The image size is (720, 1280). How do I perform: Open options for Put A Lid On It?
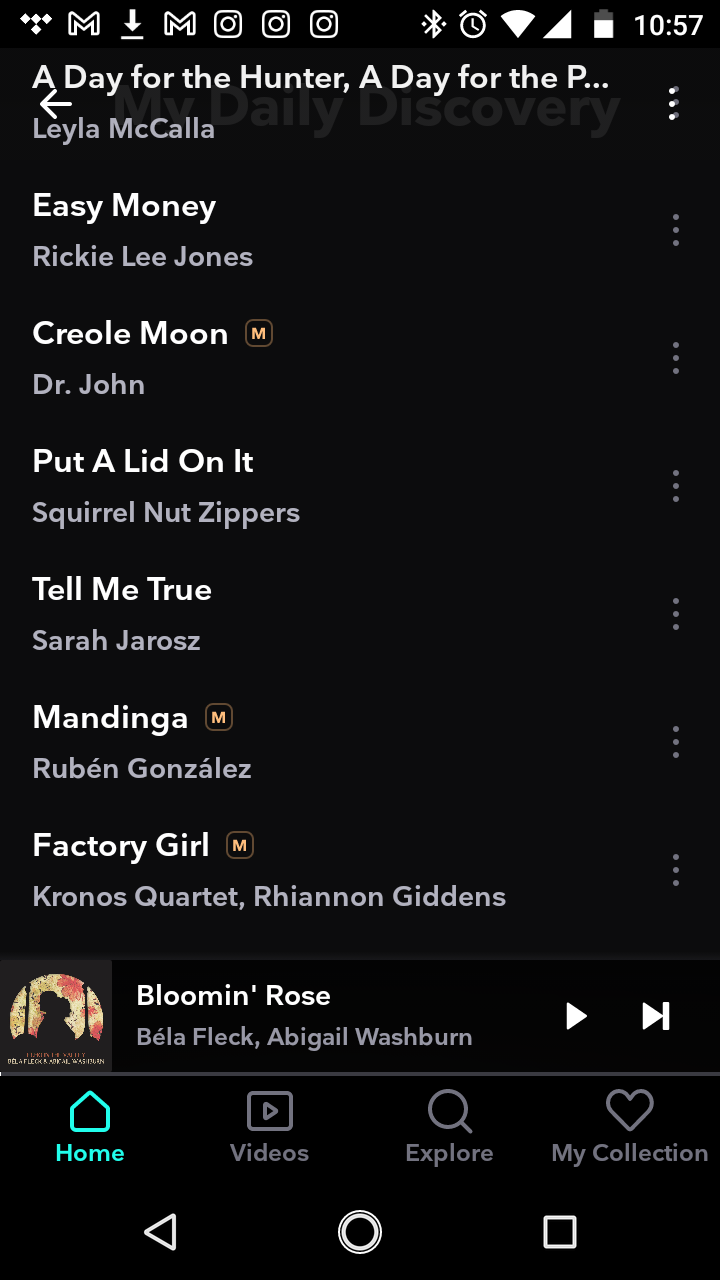point(676,486)
